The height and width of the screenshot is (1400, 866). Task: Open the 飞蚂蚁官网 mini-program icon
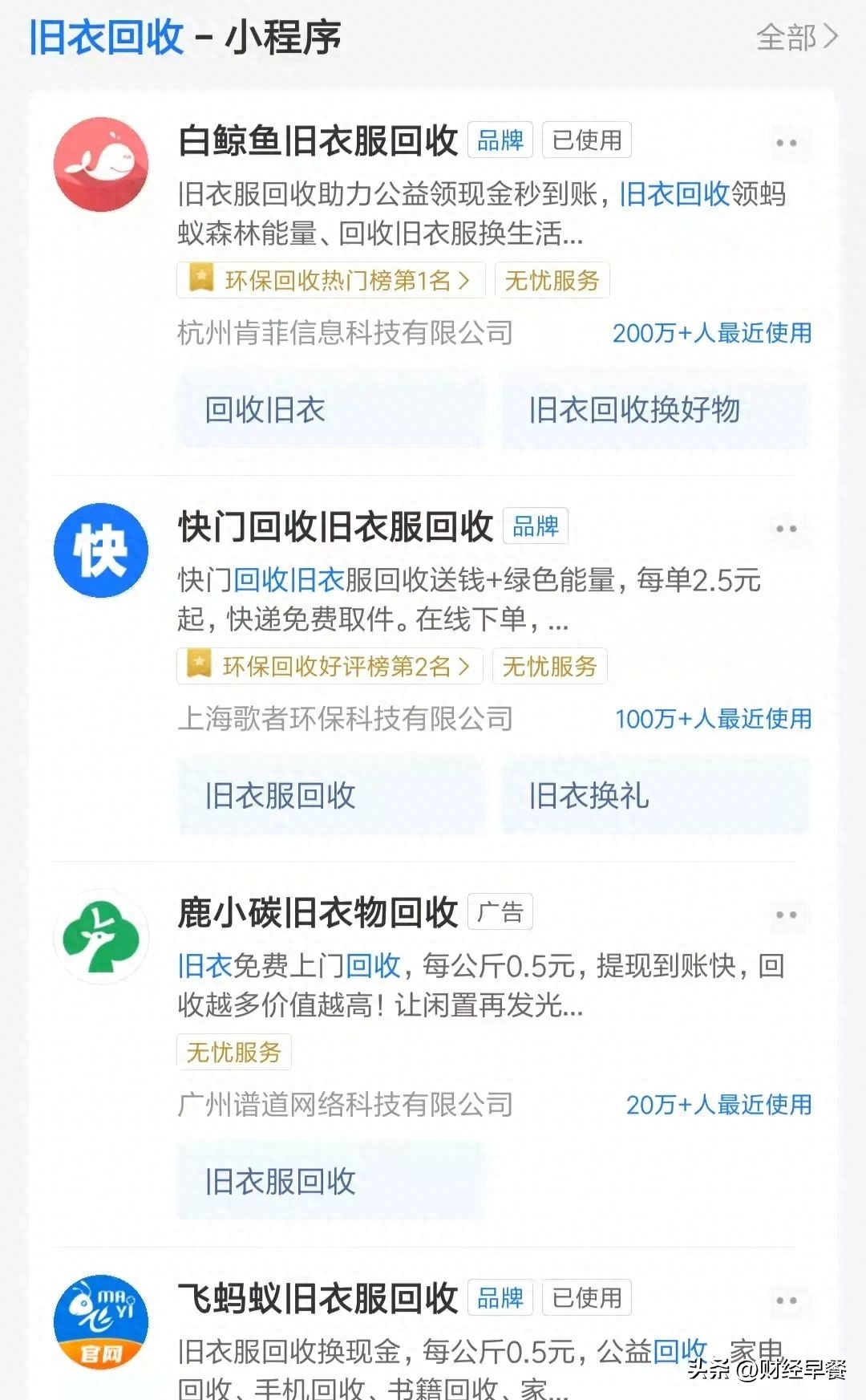coord(99,1322)
